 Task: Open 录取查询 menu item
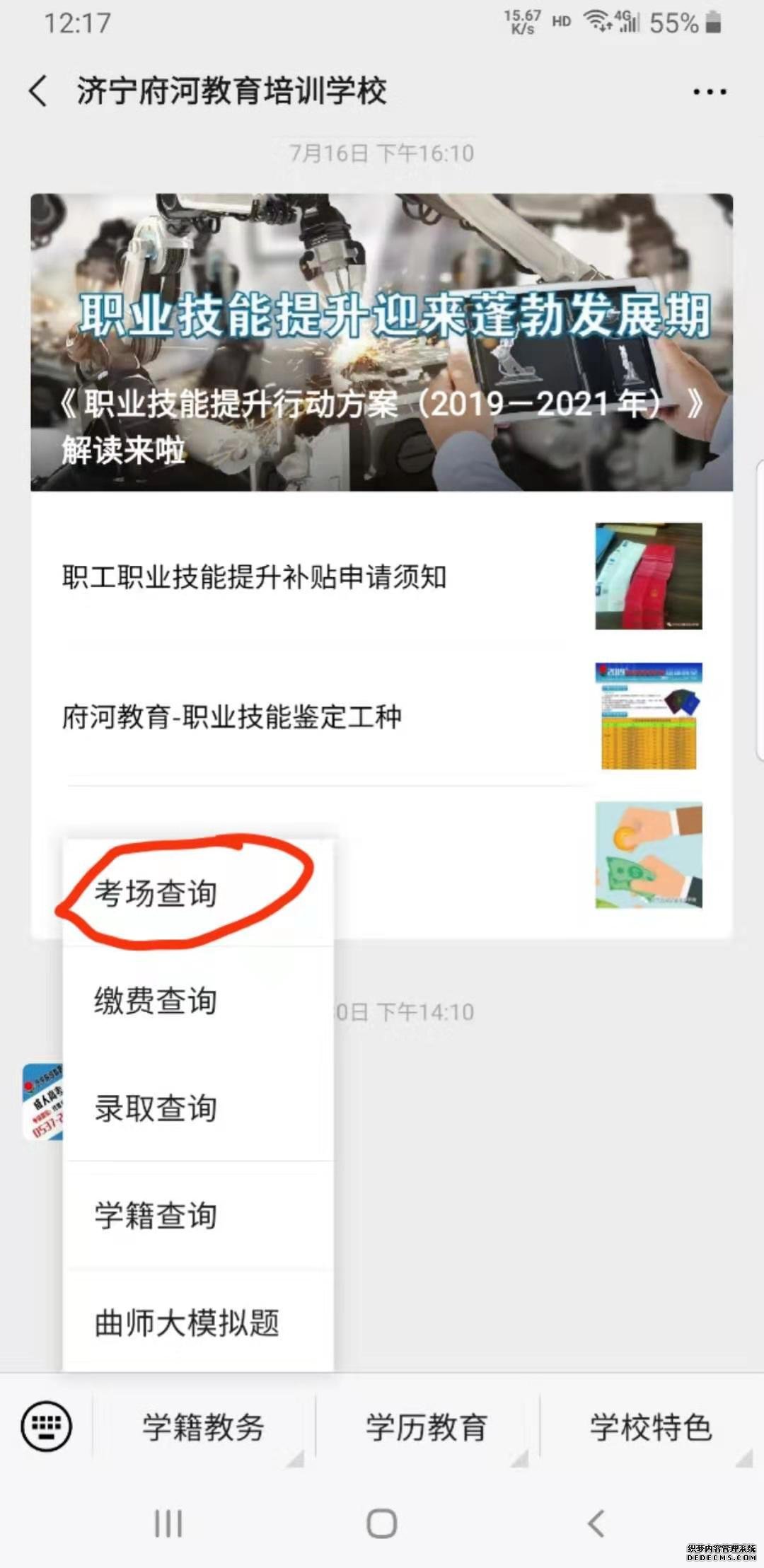click(157, 1108)
